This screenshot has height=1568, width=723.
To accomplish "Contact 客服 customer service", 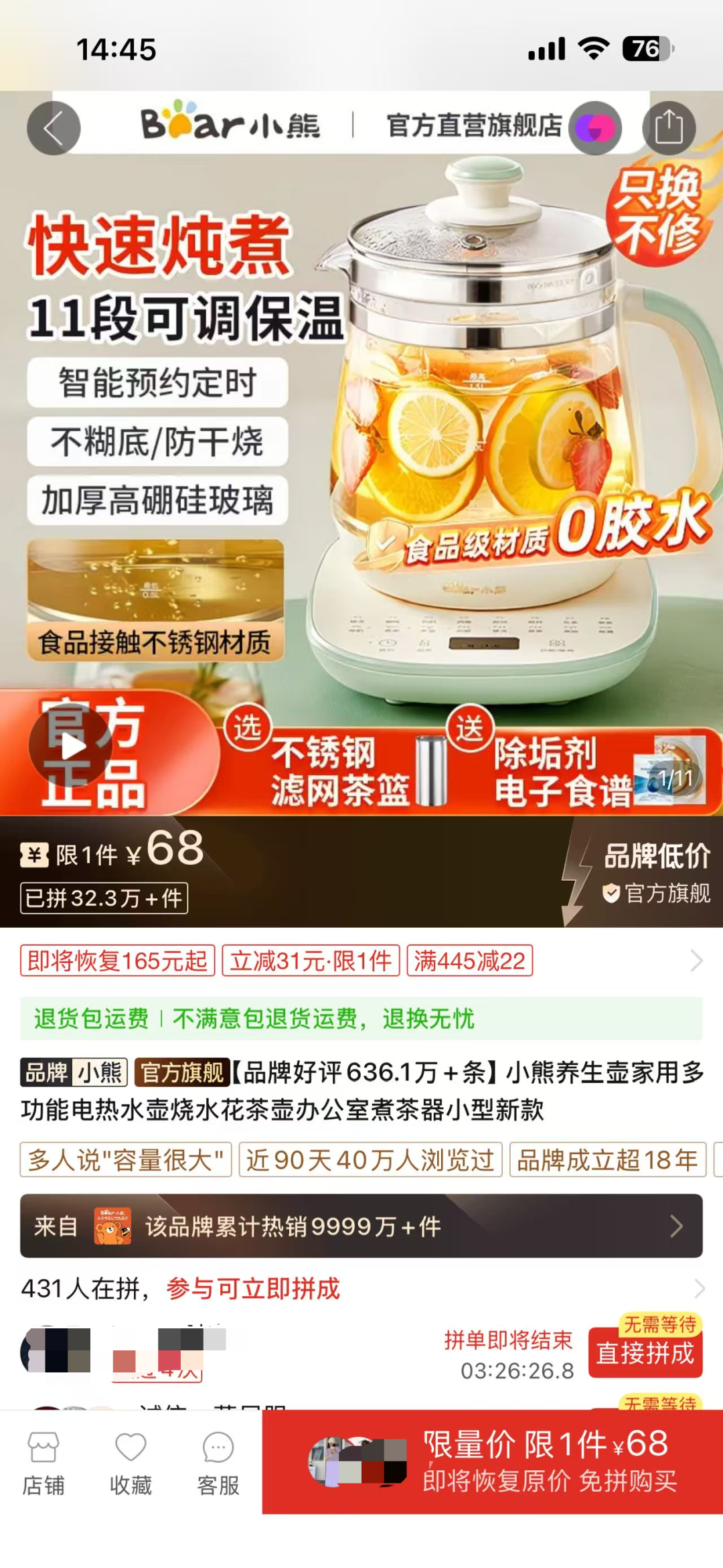I will tap(218, 1463).
